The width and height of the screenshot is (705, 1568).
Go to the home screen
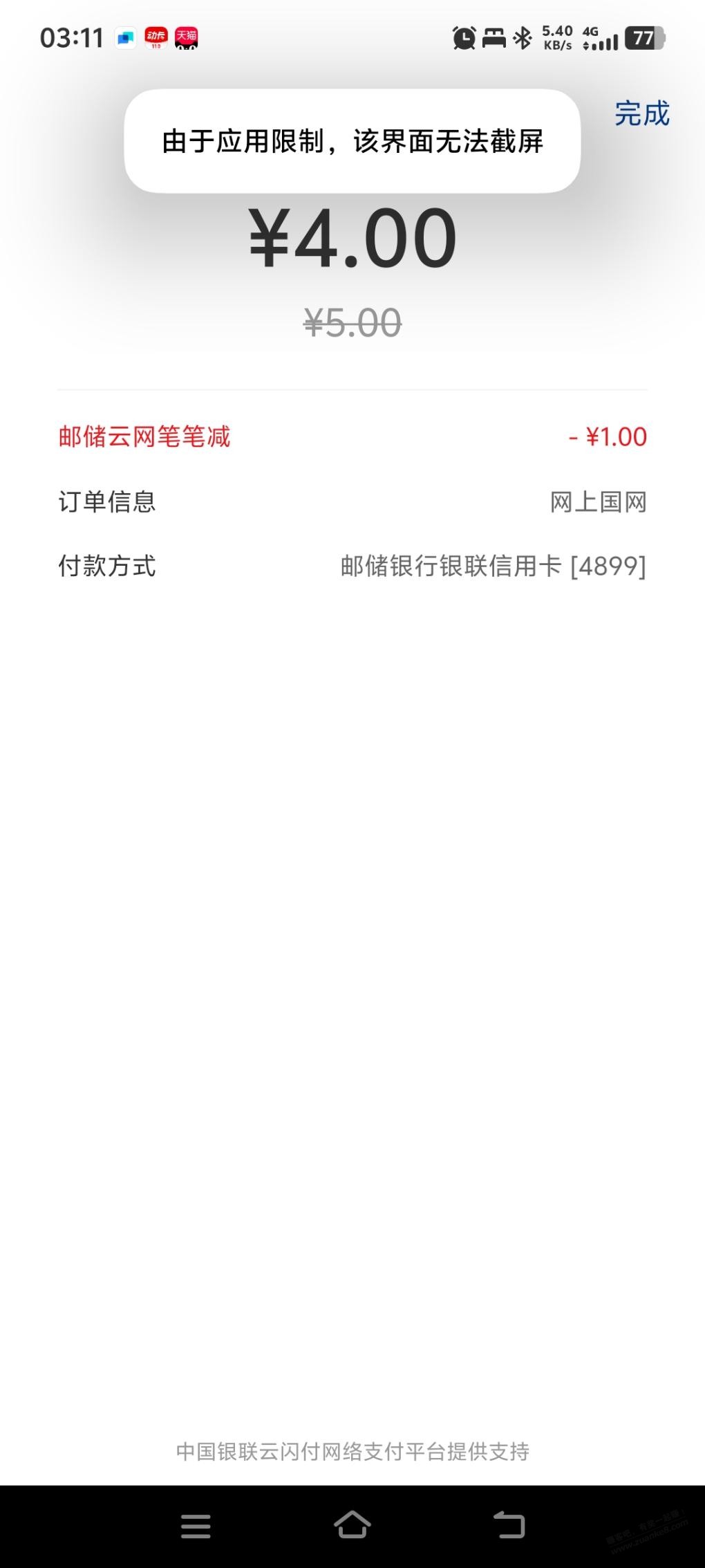coord(352,1524)
